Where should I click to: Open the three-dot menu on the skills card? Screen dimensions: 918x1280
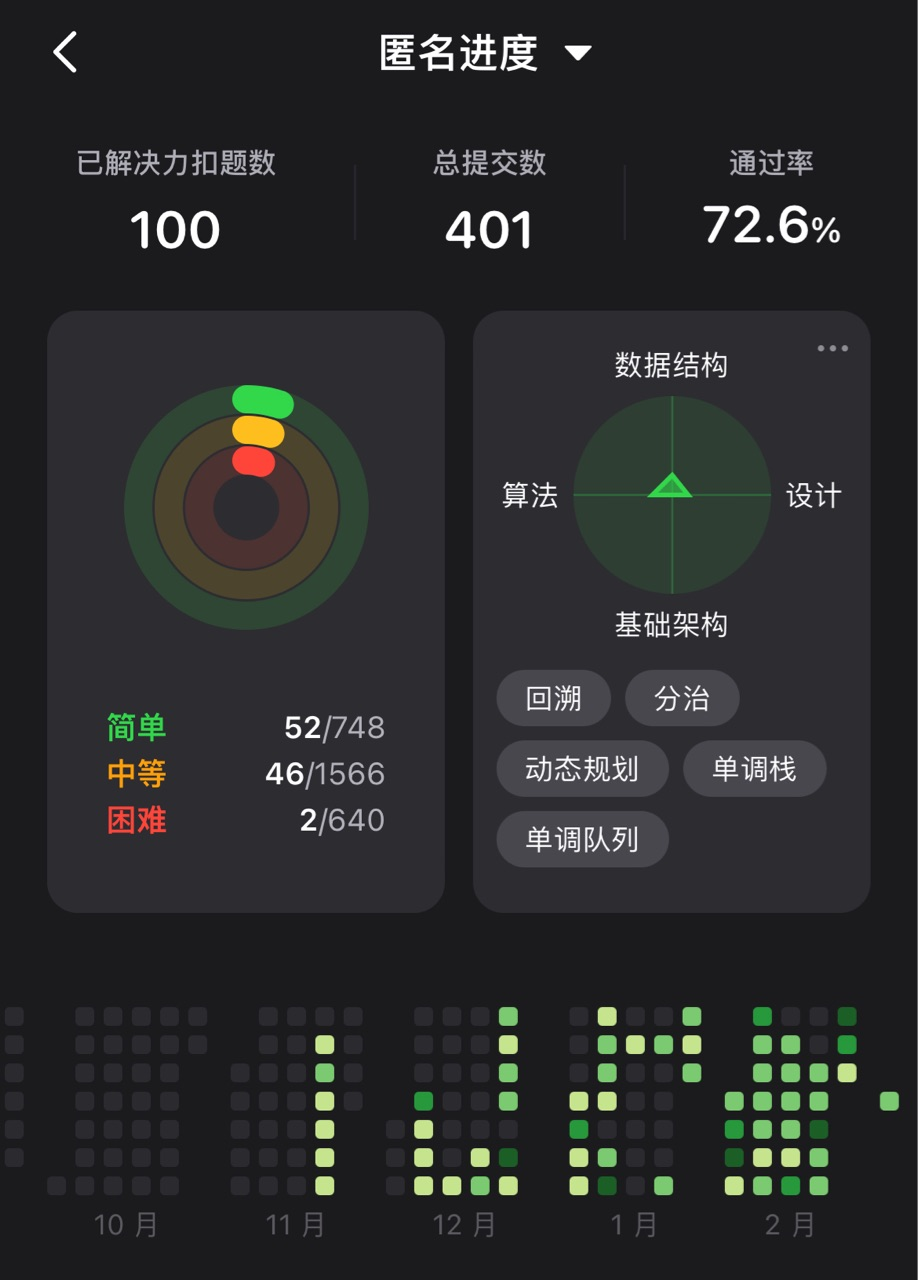point(832,349)
